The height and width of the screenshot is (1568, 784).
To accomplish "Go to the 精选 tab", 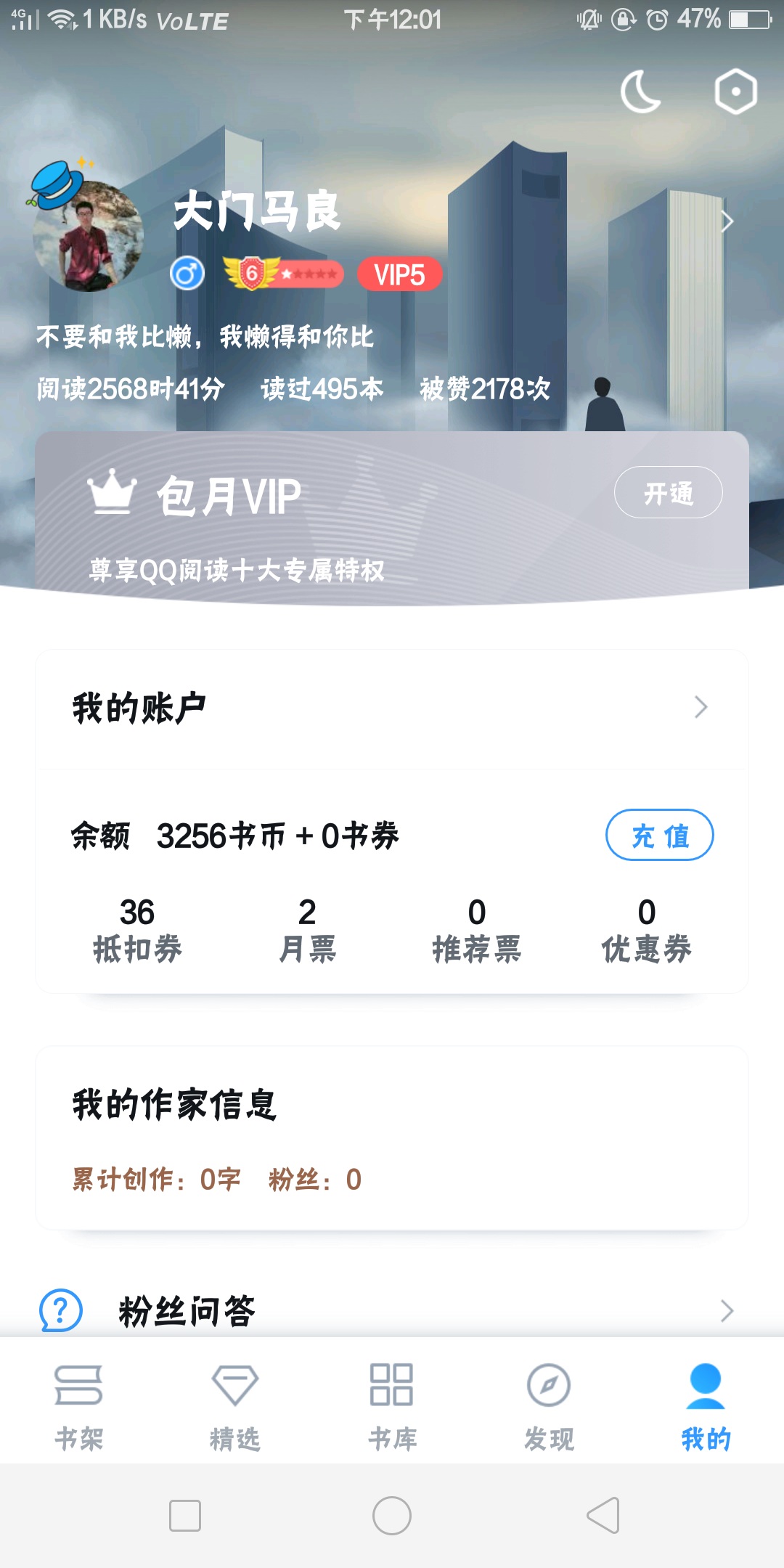I will coord(235,1406).
